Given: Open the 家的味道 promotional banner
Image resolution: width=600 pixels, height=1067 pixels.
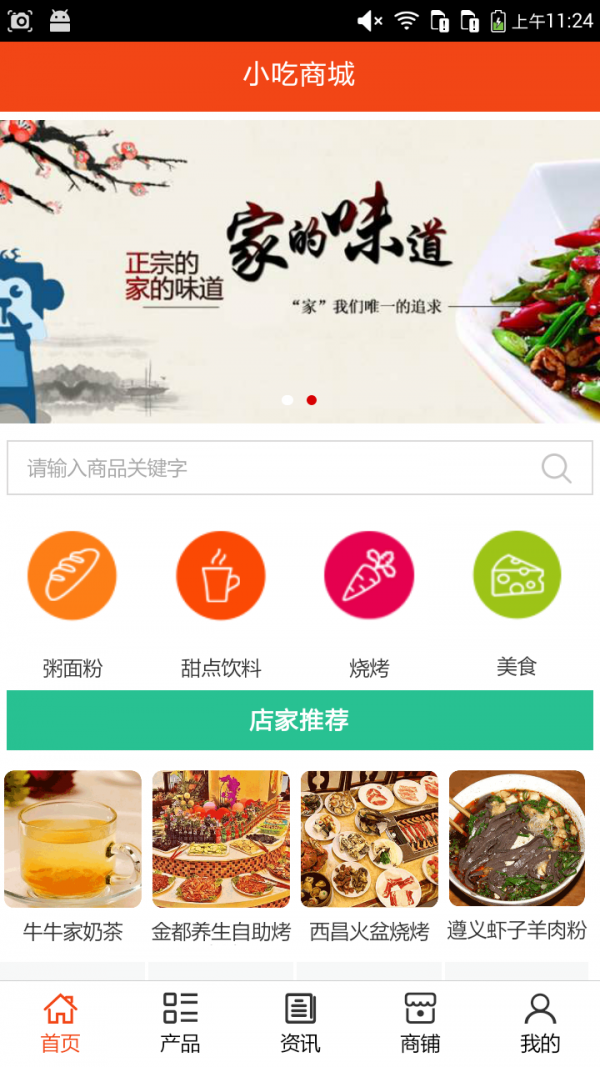Looking at the screenshot, I should coord(300,270).
